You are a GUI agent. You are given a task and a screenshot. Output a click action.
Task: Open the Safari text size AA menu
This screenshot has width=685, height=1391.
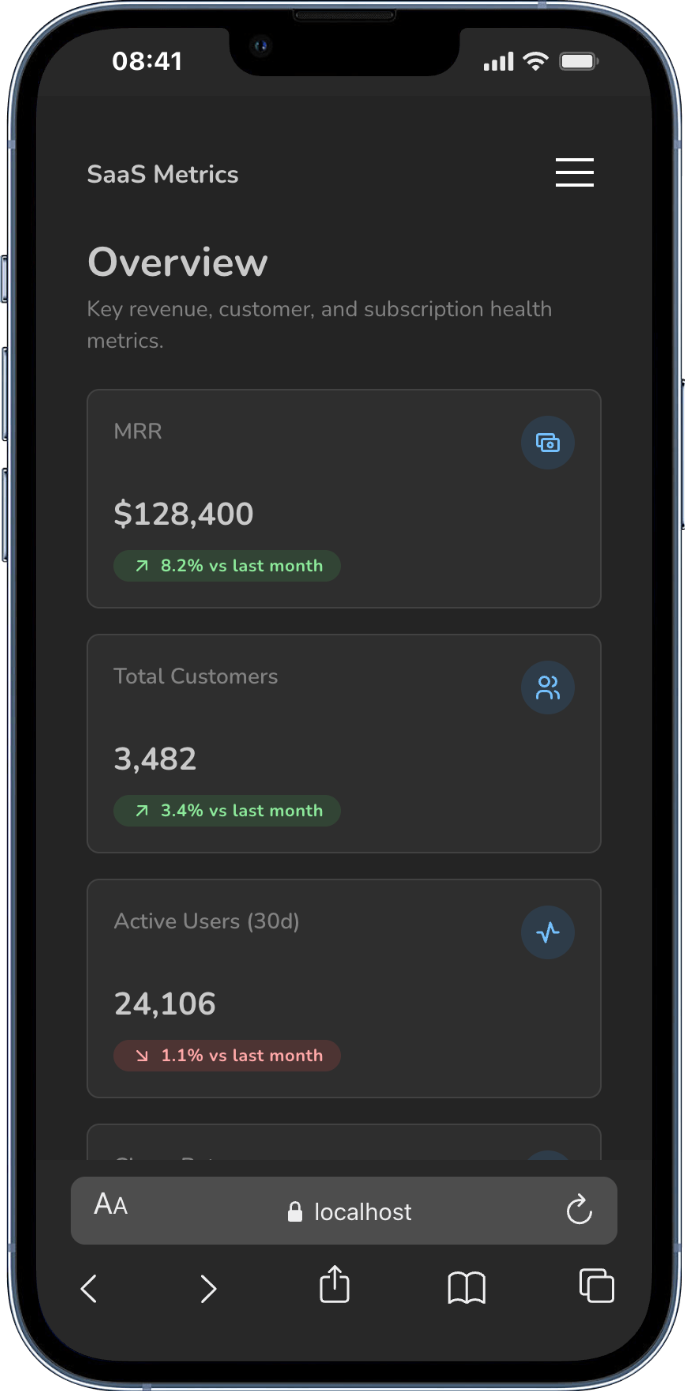[111, 1205]
